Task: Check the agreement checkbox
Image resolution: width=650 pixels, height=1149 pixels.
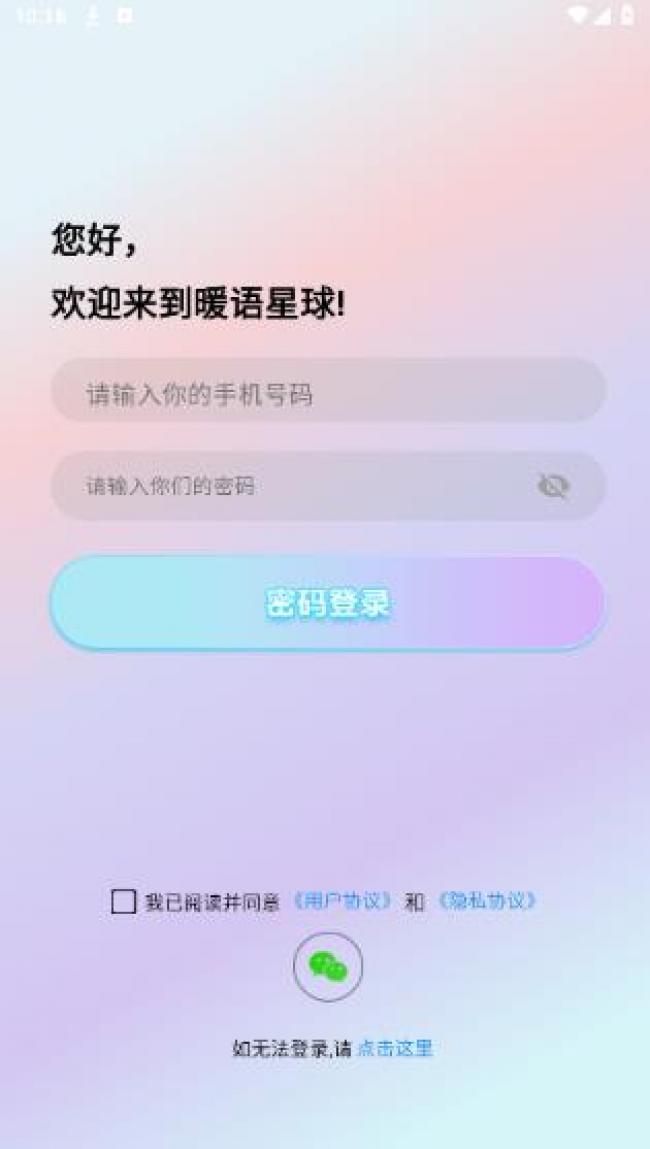Action: pos(123,901)
